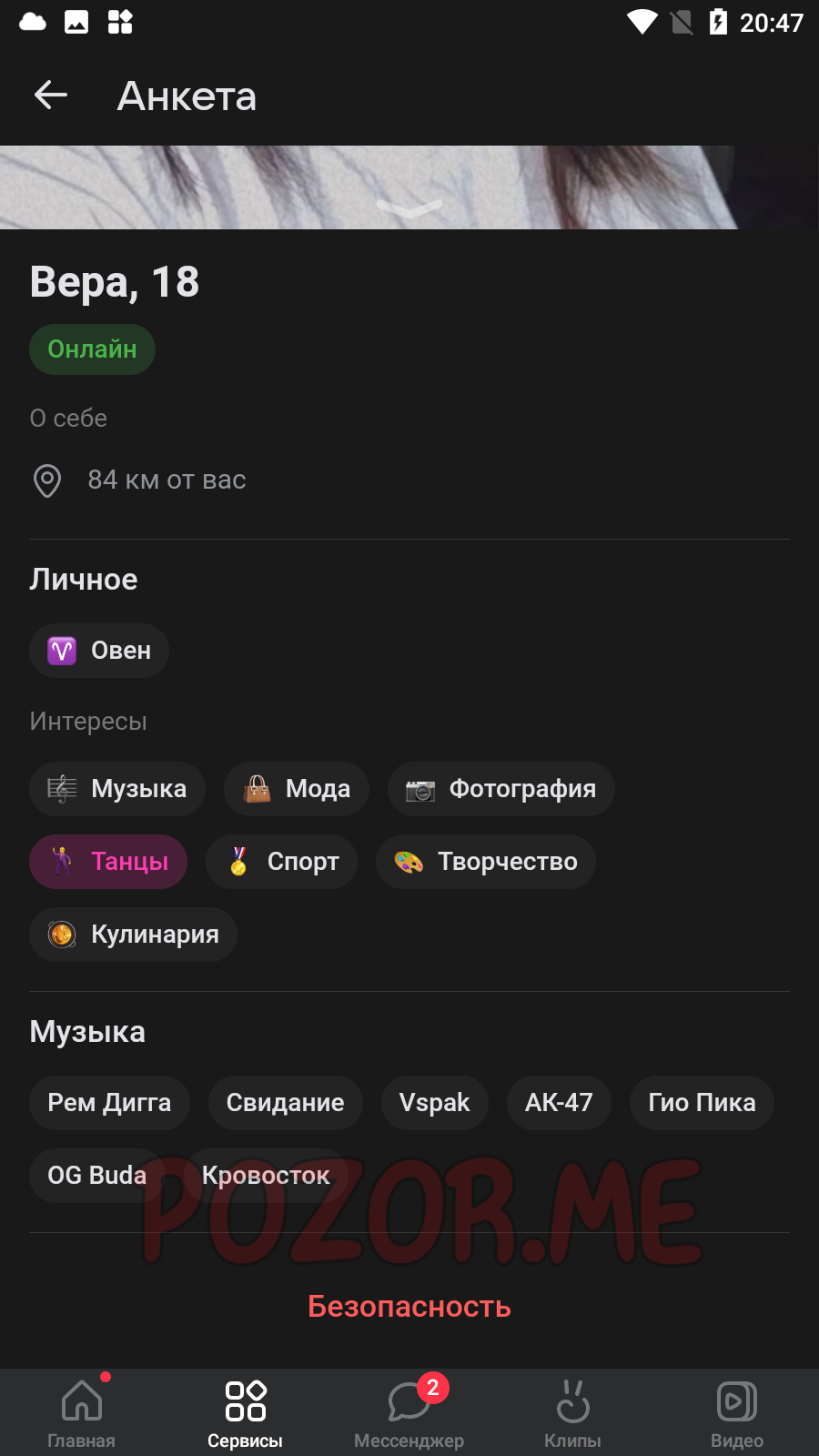Tap the Кулинария interest chip

pos(134,935)
